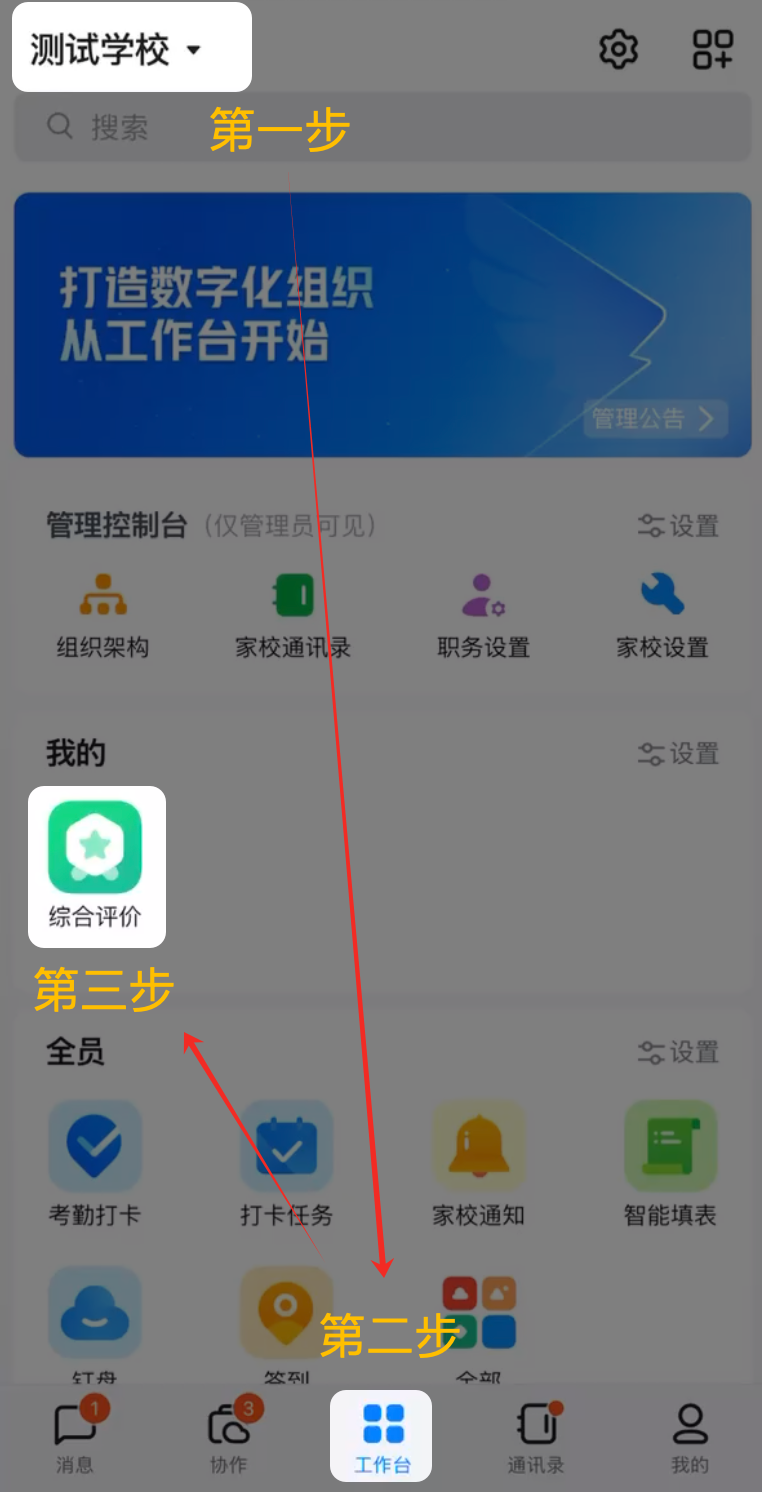Tap 设置 next to 管理控制台
762x1492 pixels.
point(679,526)
